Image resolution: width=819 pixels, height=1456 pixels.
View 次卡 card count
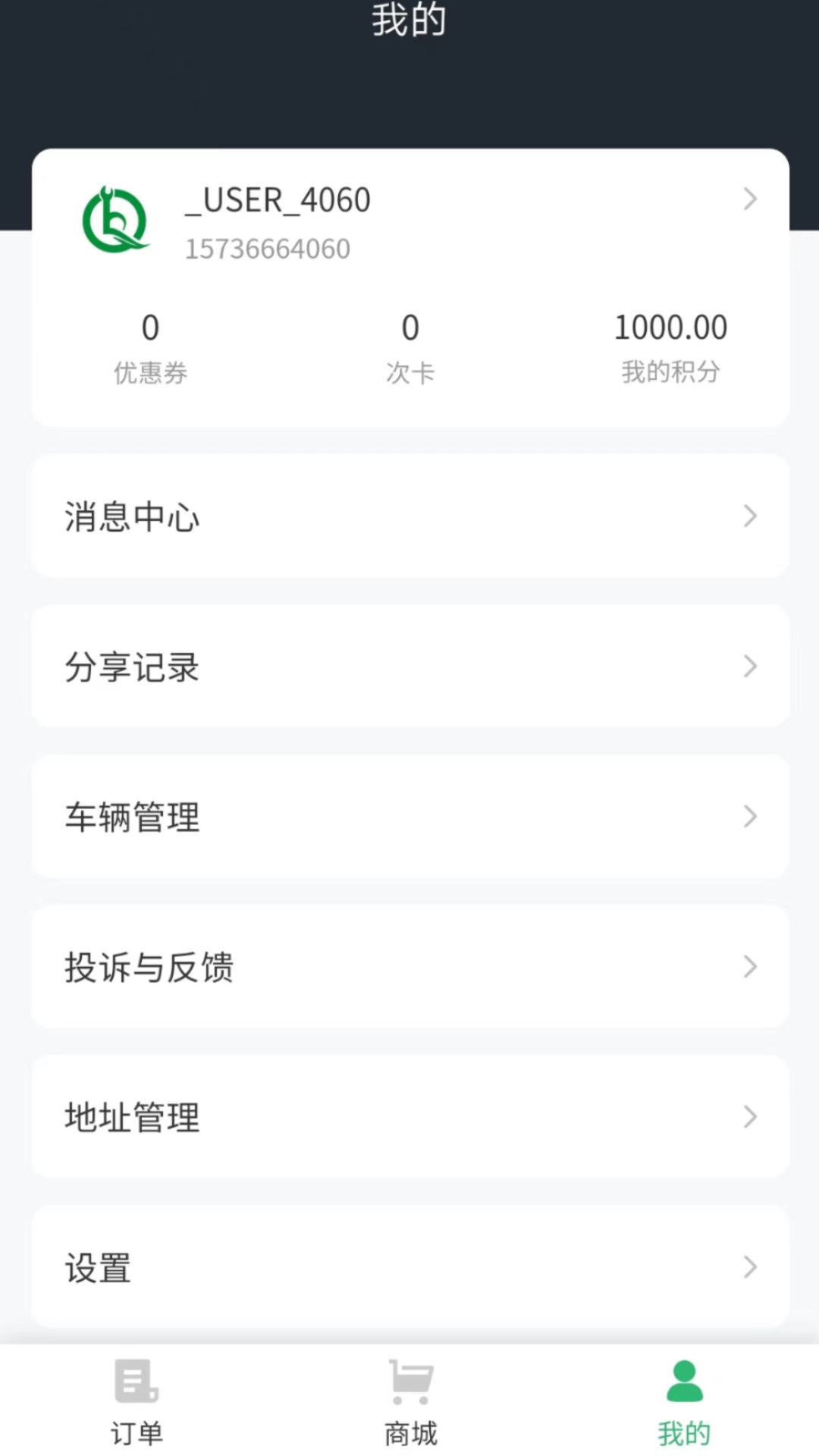click(x=410, y=345)
